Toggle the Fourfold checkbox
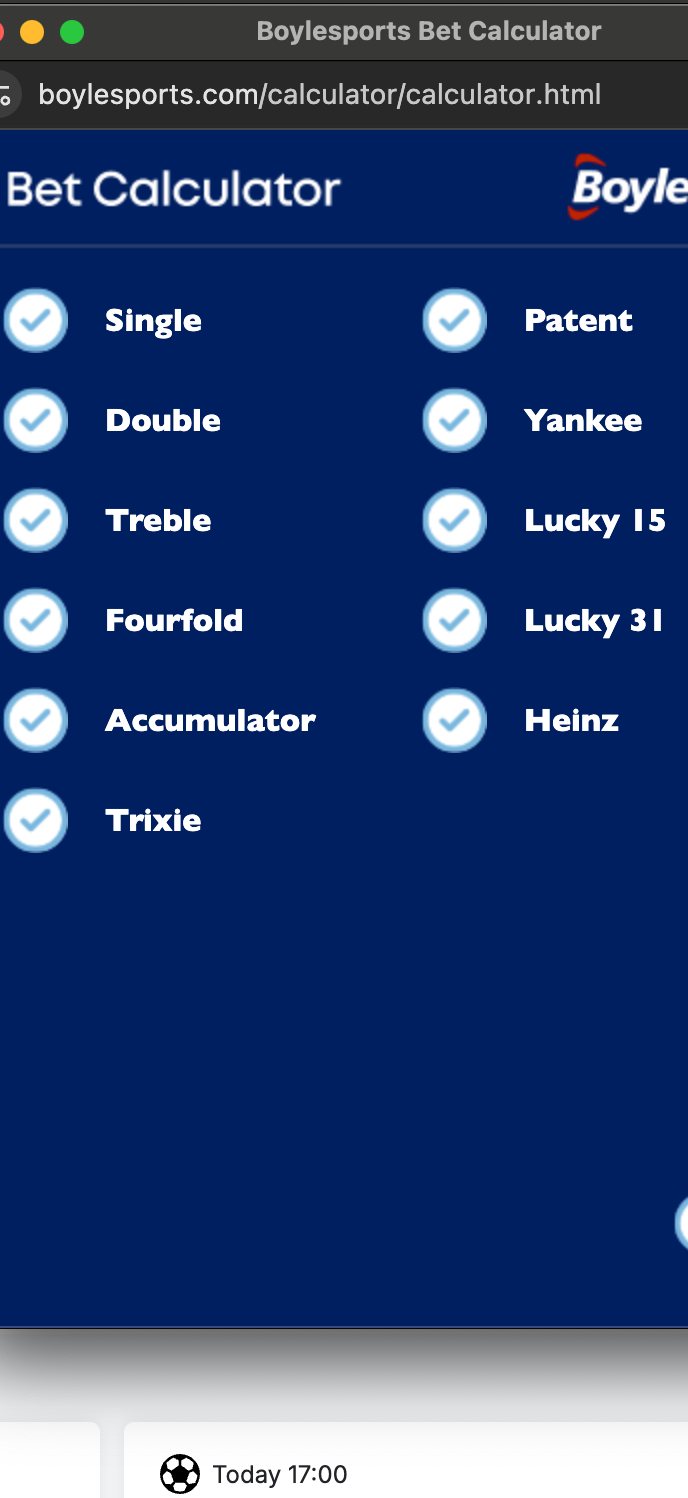The height and width of the screenshot is (1498, 688). tap(36, 621)
